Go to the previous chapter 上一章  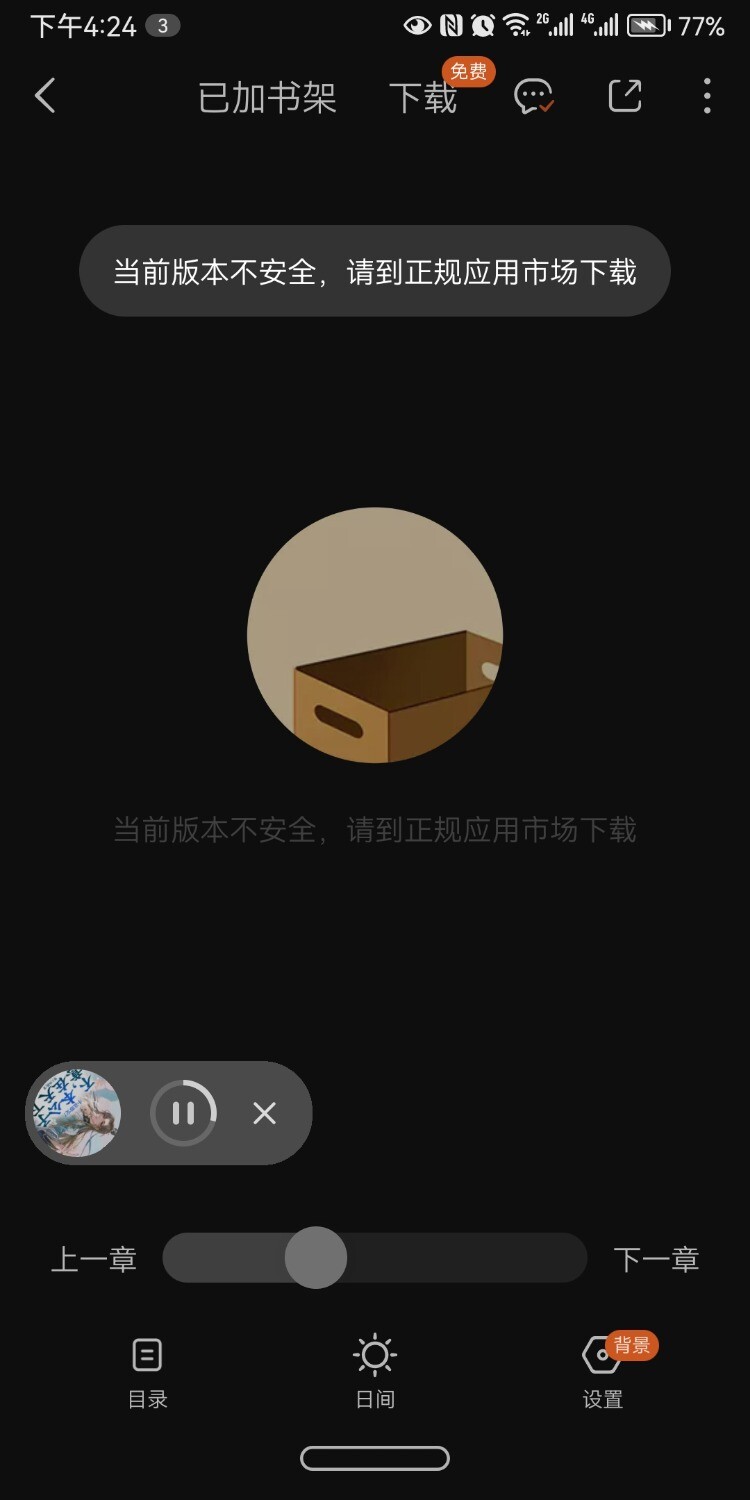(94, 1259)
